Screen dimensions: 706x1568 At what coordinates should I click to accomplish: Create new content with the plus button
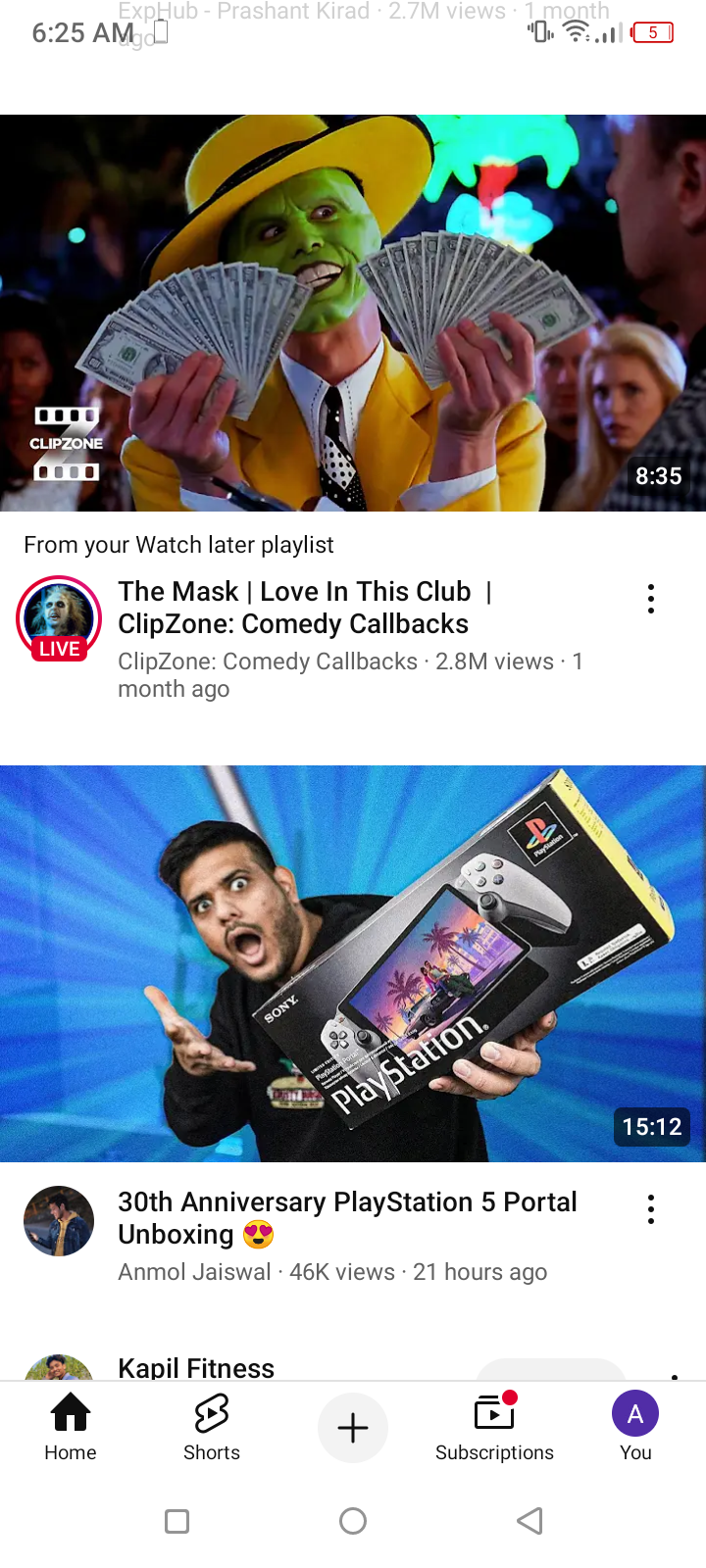point(353,1428)
